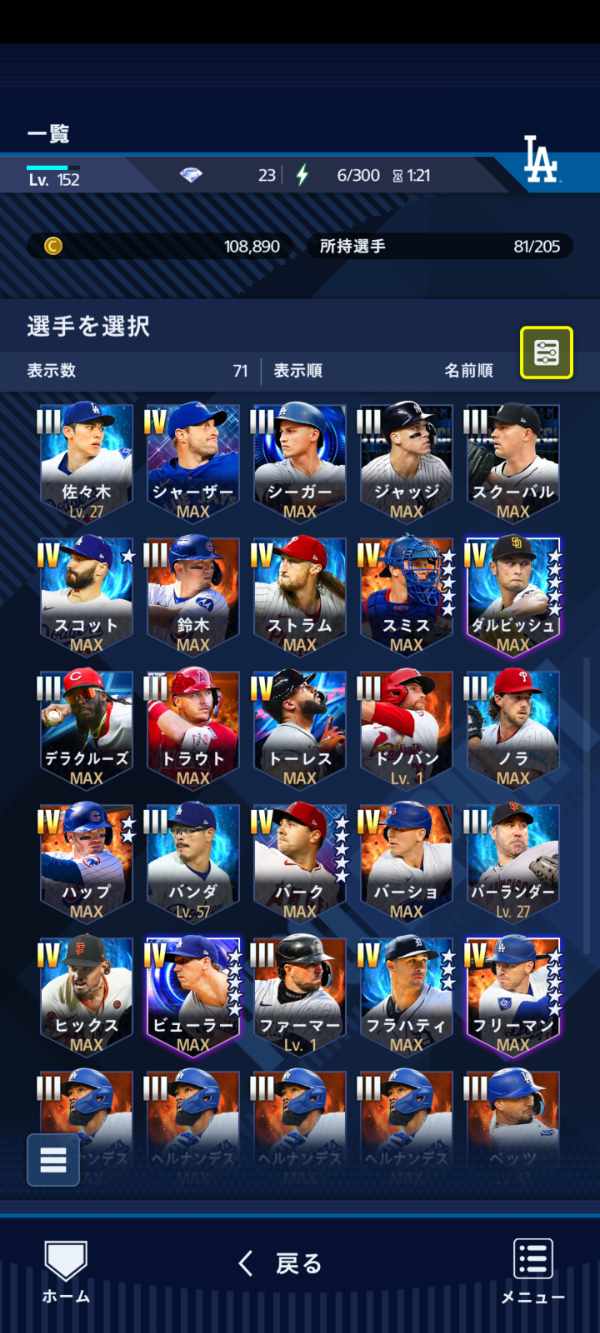Open the ダルビッシュ player card
The image size is (600, 1333).
tap(513, 594)
